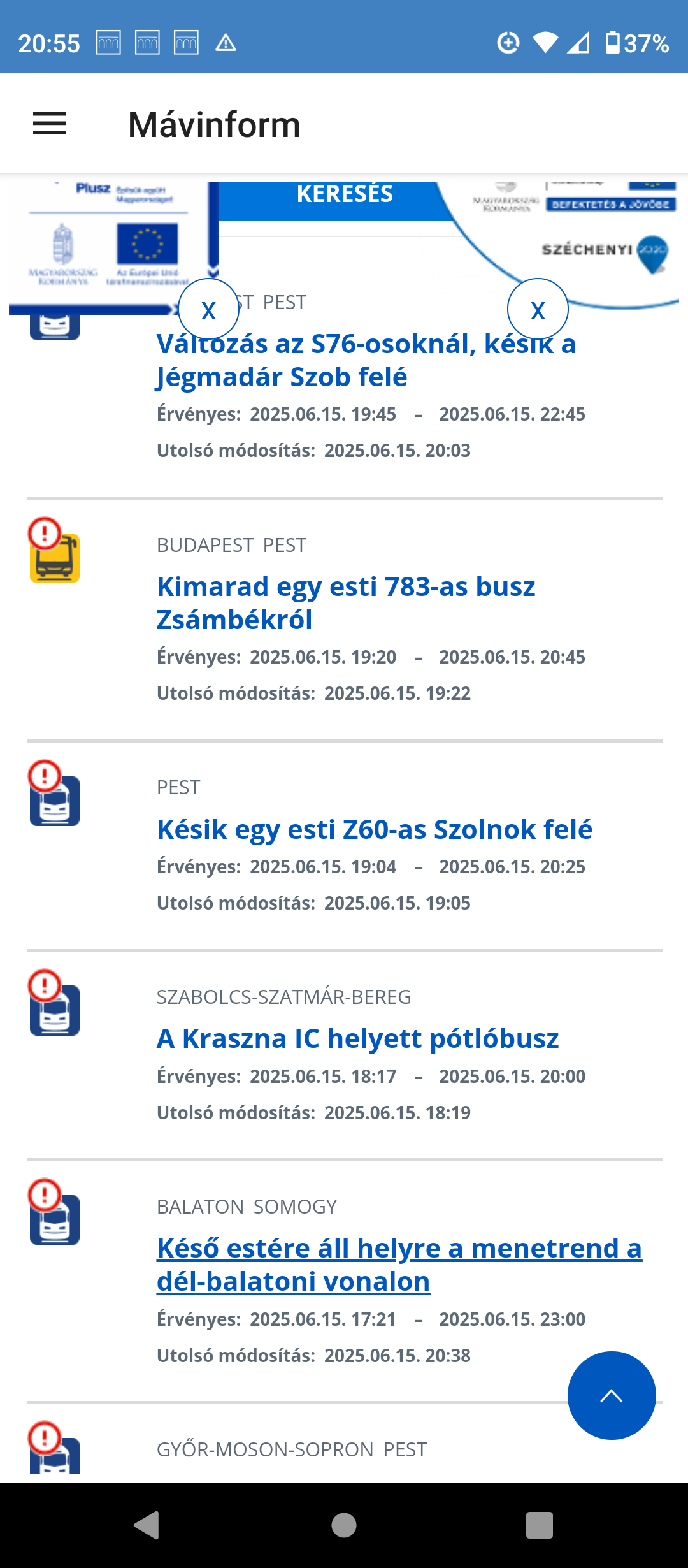Open the 783-as busz Zsámbékról notice
The height and width of the screenshot is (1568, 688).
pyautogui.click(x=346, y=603)
